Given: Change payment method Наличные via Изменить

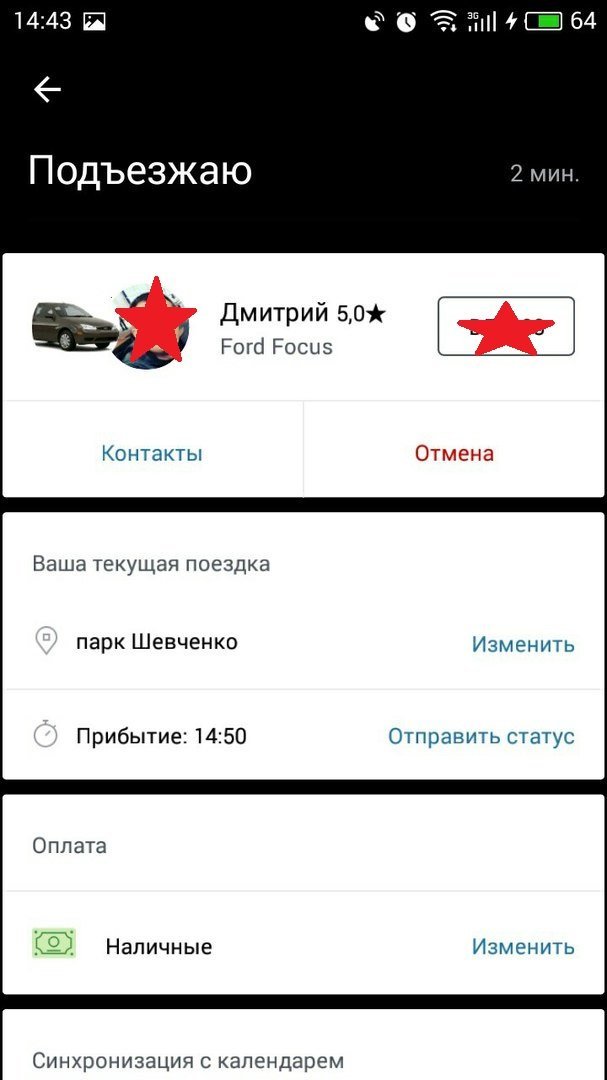Looking at the screenshot, I should pyautogui.click(x=523, y=946).
